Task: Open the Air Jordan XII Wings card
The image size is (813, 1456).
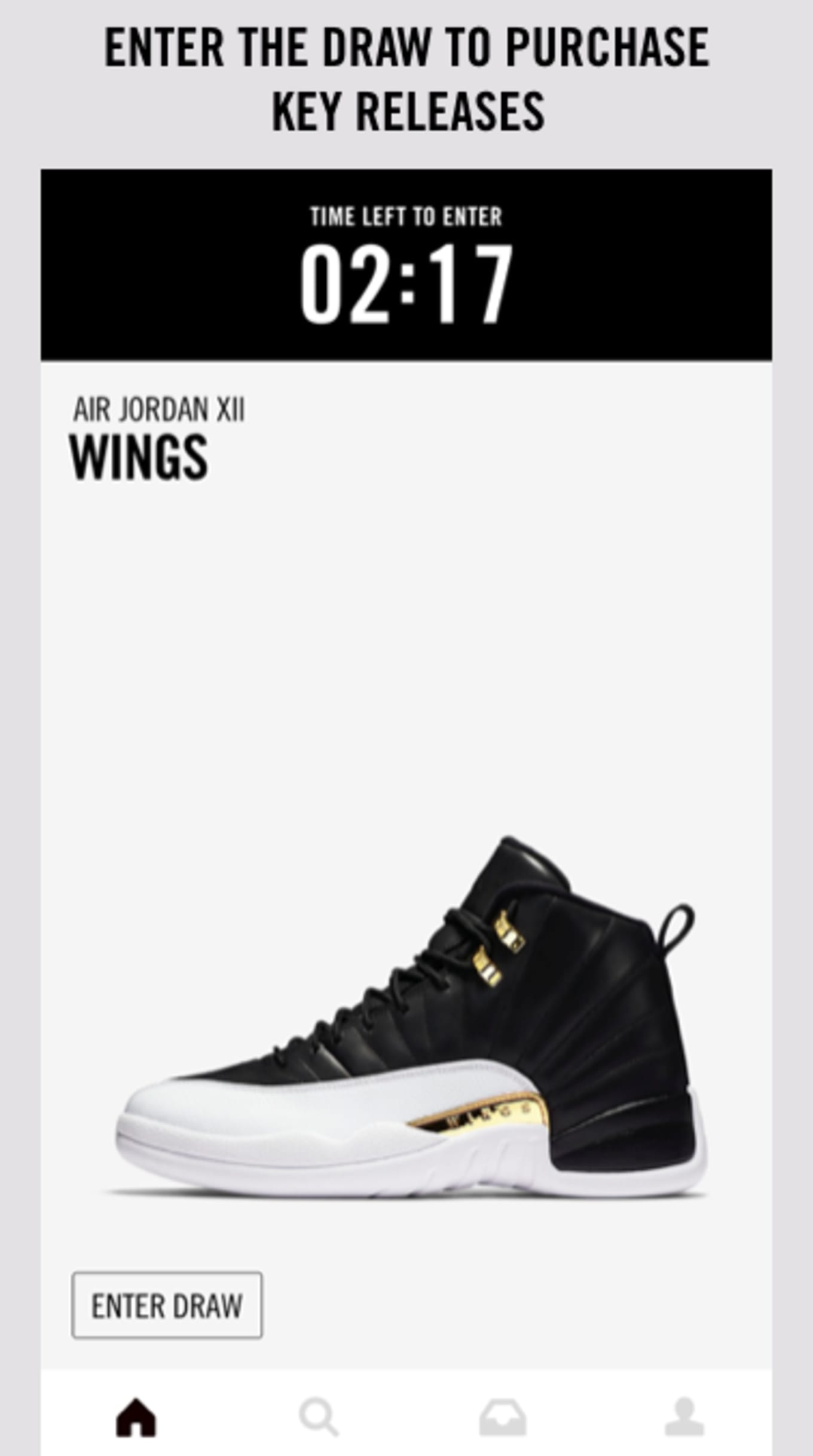Action: [x=406, y=864]
